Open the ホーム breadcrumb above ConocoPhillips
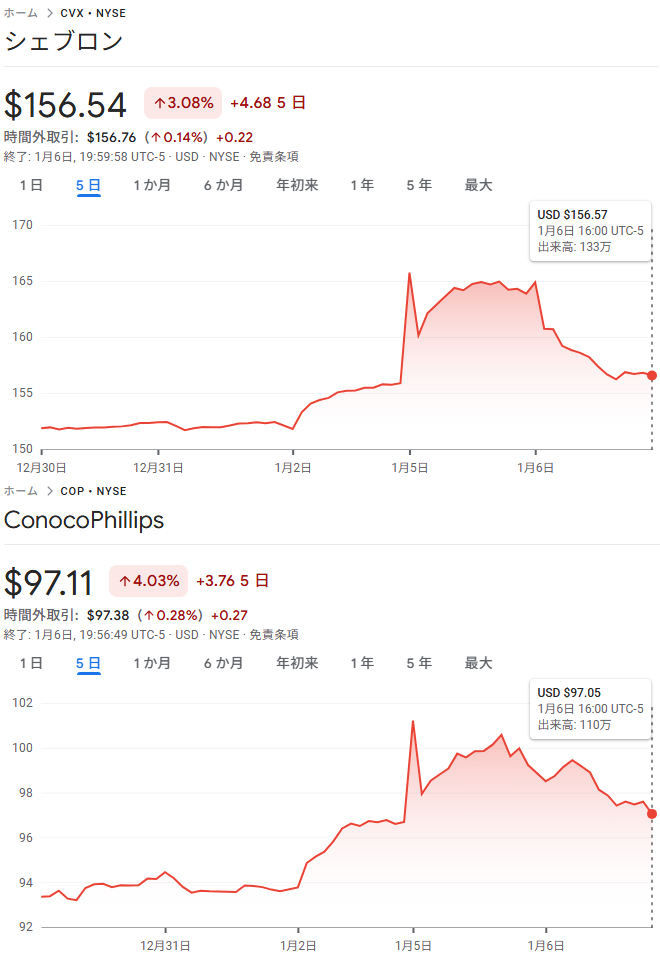 pos(21,491)
